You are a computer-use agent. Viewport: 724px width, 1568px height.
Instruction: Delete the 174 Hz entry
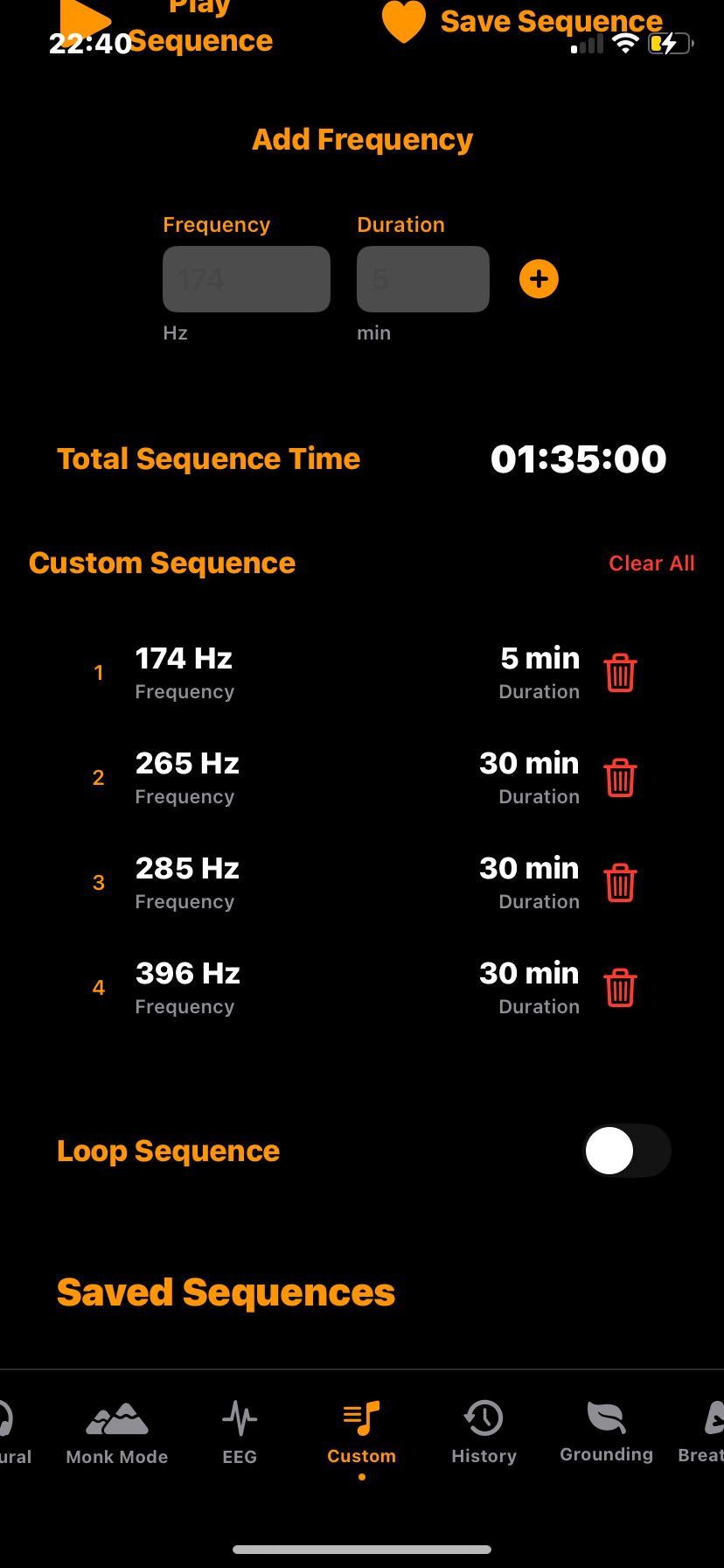[x=620, y=673]
